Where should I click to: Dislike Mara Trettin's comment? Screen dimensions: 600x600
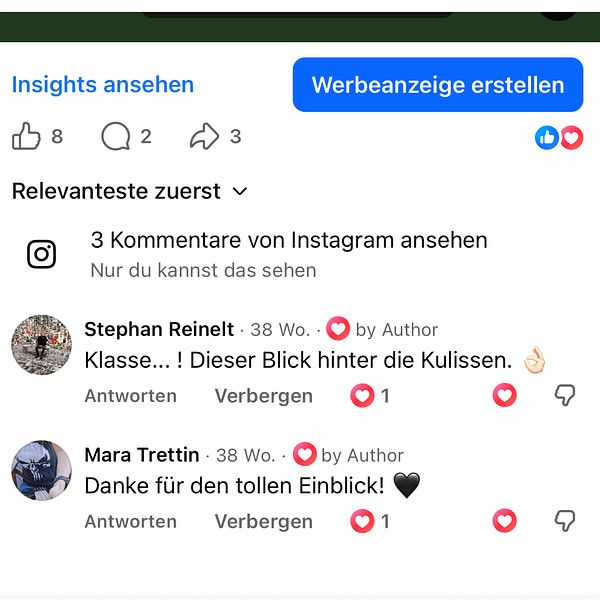(565, 521)
